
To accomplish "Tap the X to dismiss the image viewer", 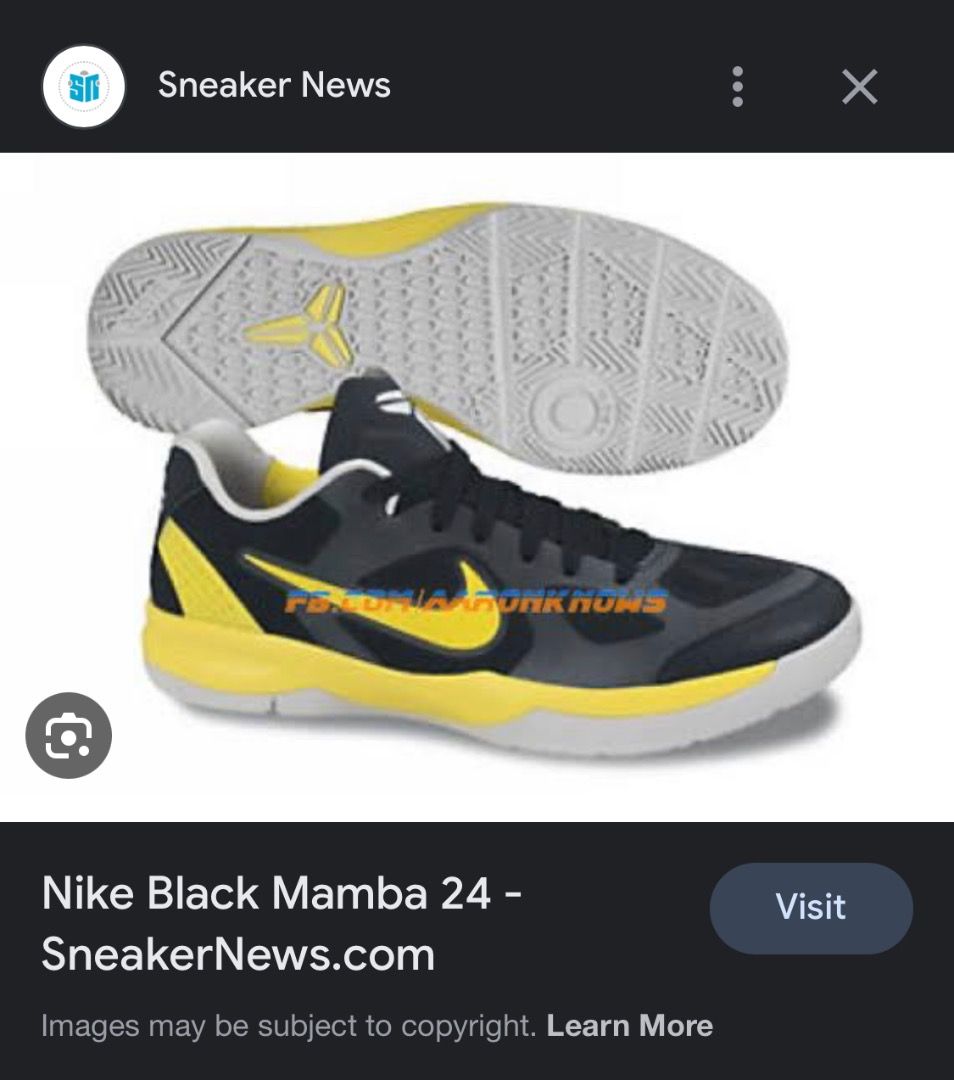I will tap(858, 86).
